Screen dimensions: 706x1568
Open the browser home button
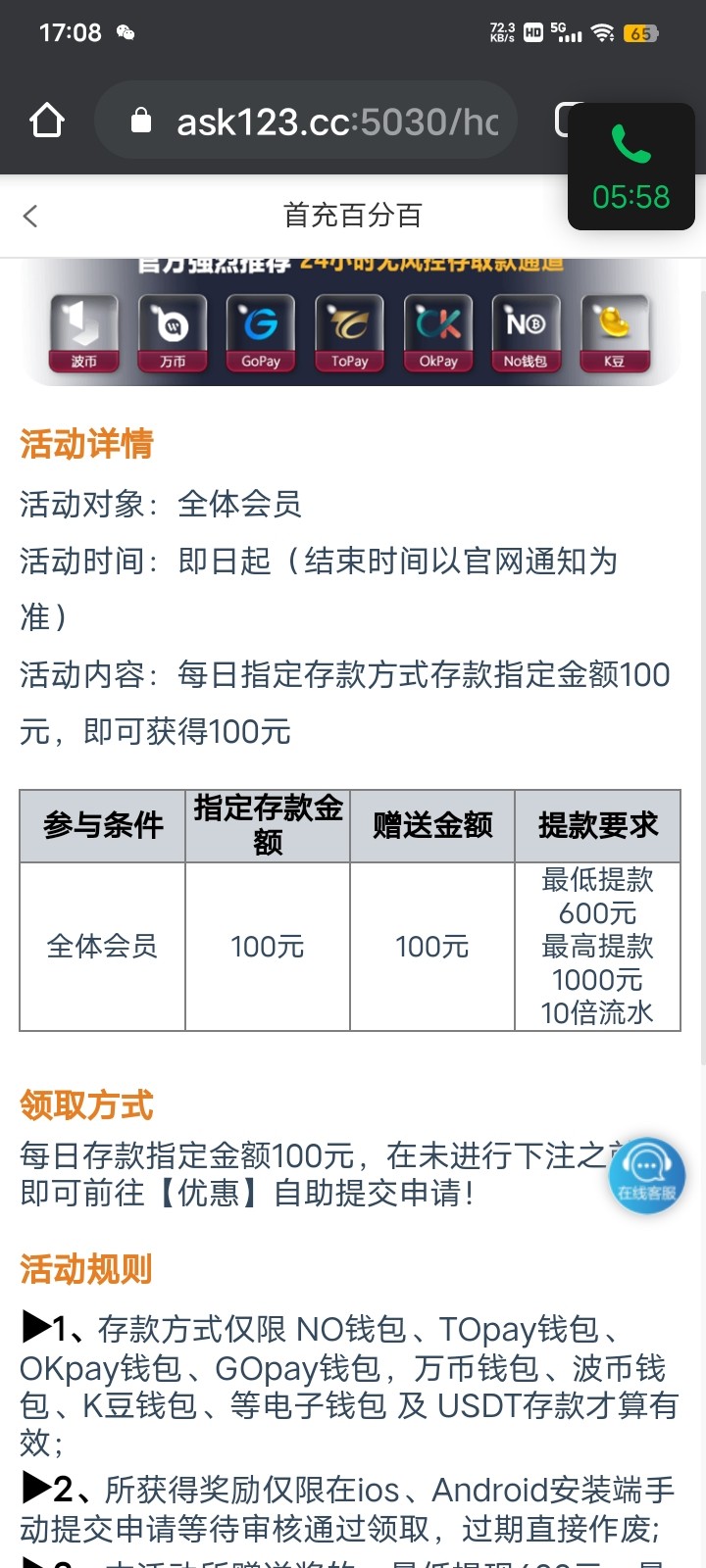(47, 122)
